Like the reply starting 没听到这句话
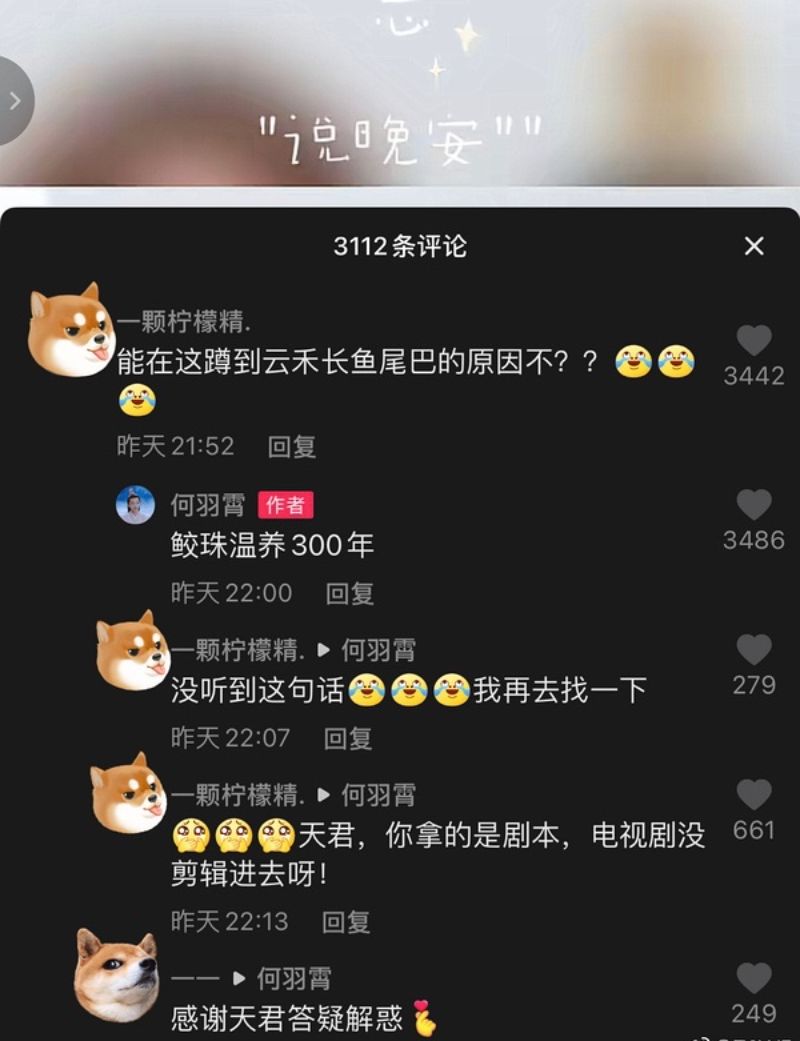This screenshot has width=800, height=1041. (x=754, y=650)
